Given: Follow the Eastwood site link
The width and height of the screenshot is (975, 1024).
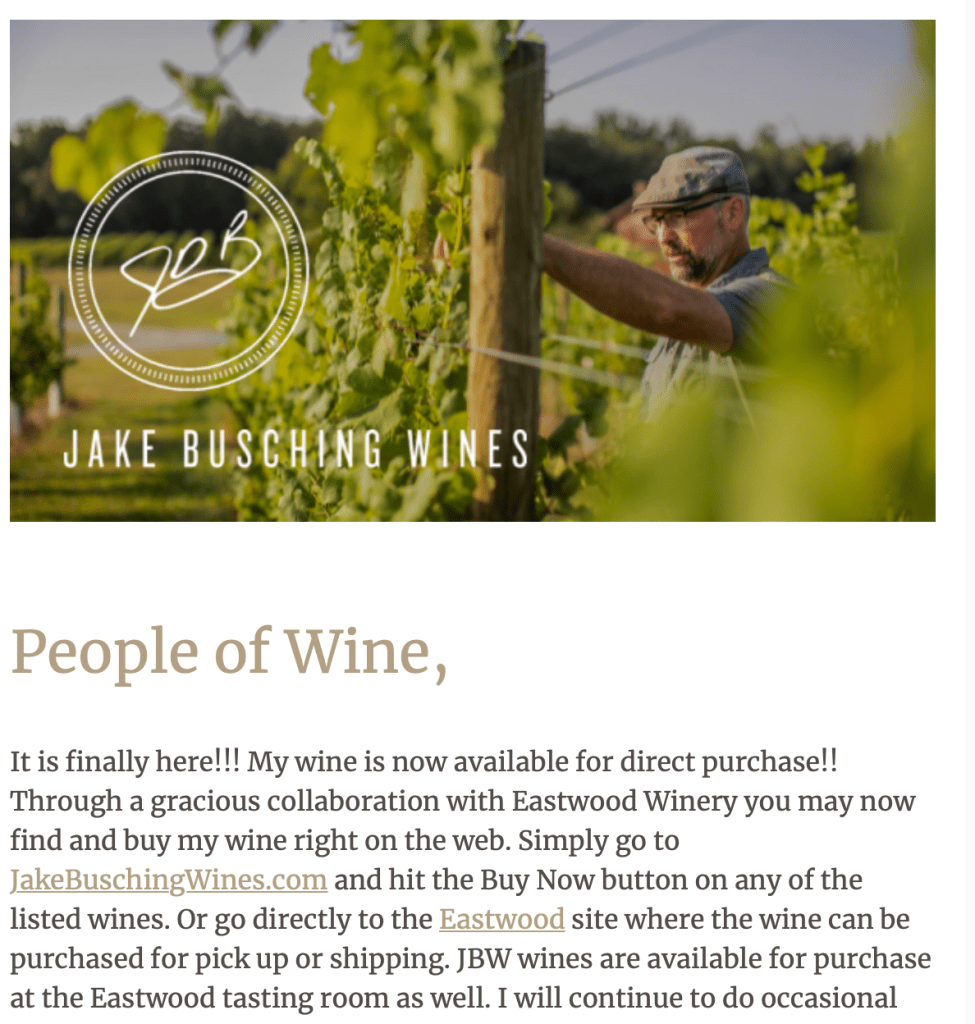Looking at the screenshot, I should [502, 919].
